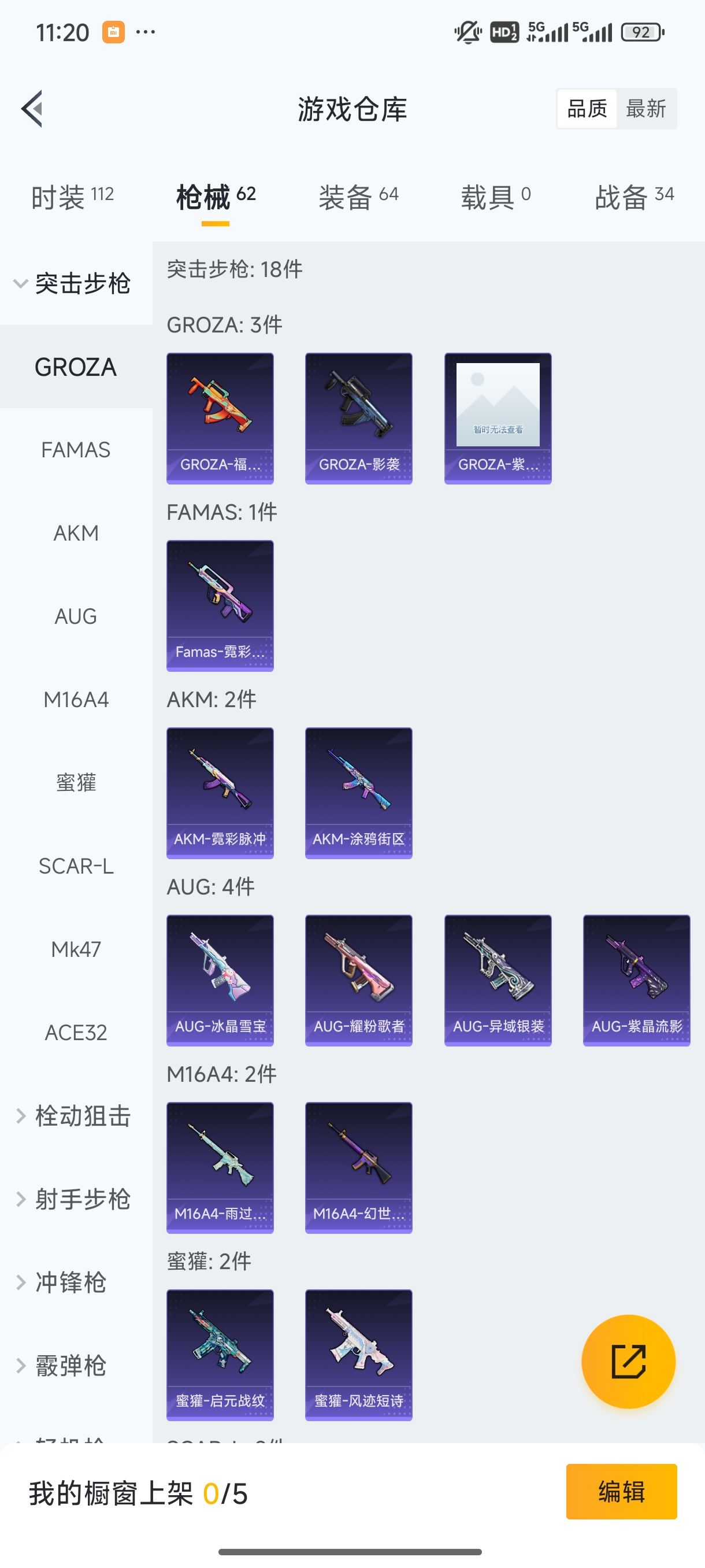Viewport: 705px width, 1568px height.
Task: Sort by 最新
Action: click(x=645, y=109)
